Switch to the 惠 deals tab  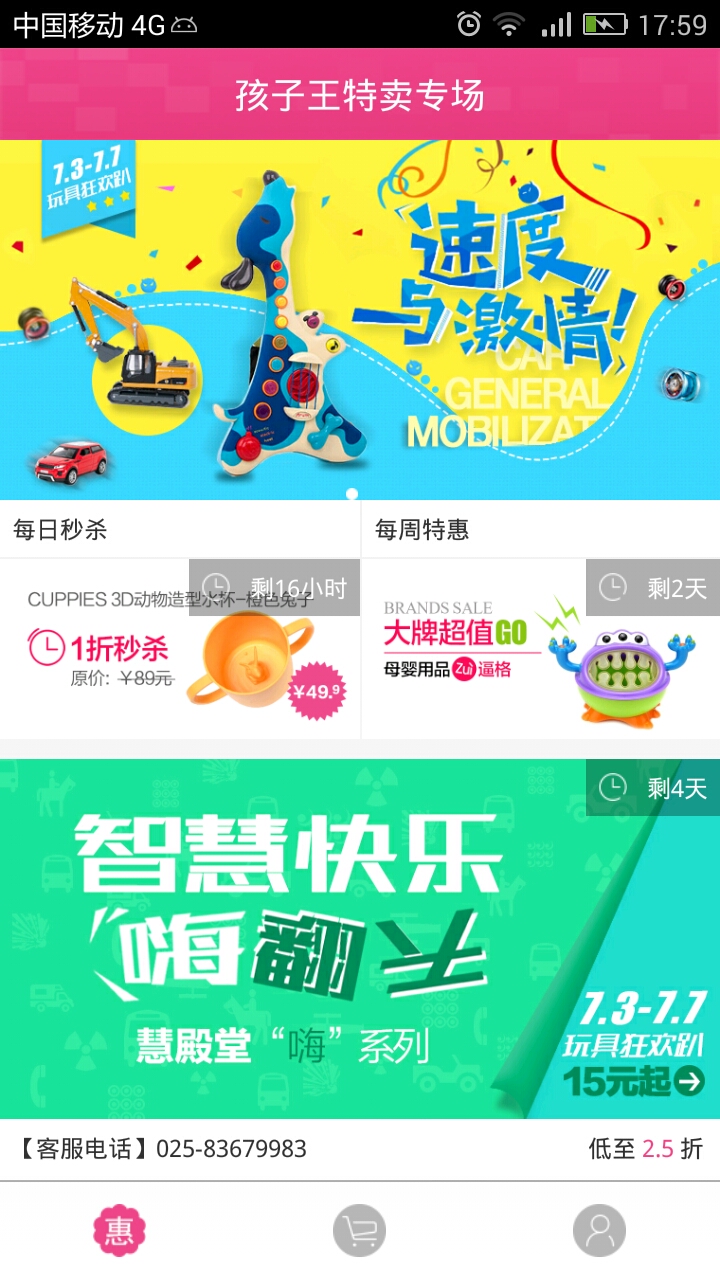coord(120,1230)
